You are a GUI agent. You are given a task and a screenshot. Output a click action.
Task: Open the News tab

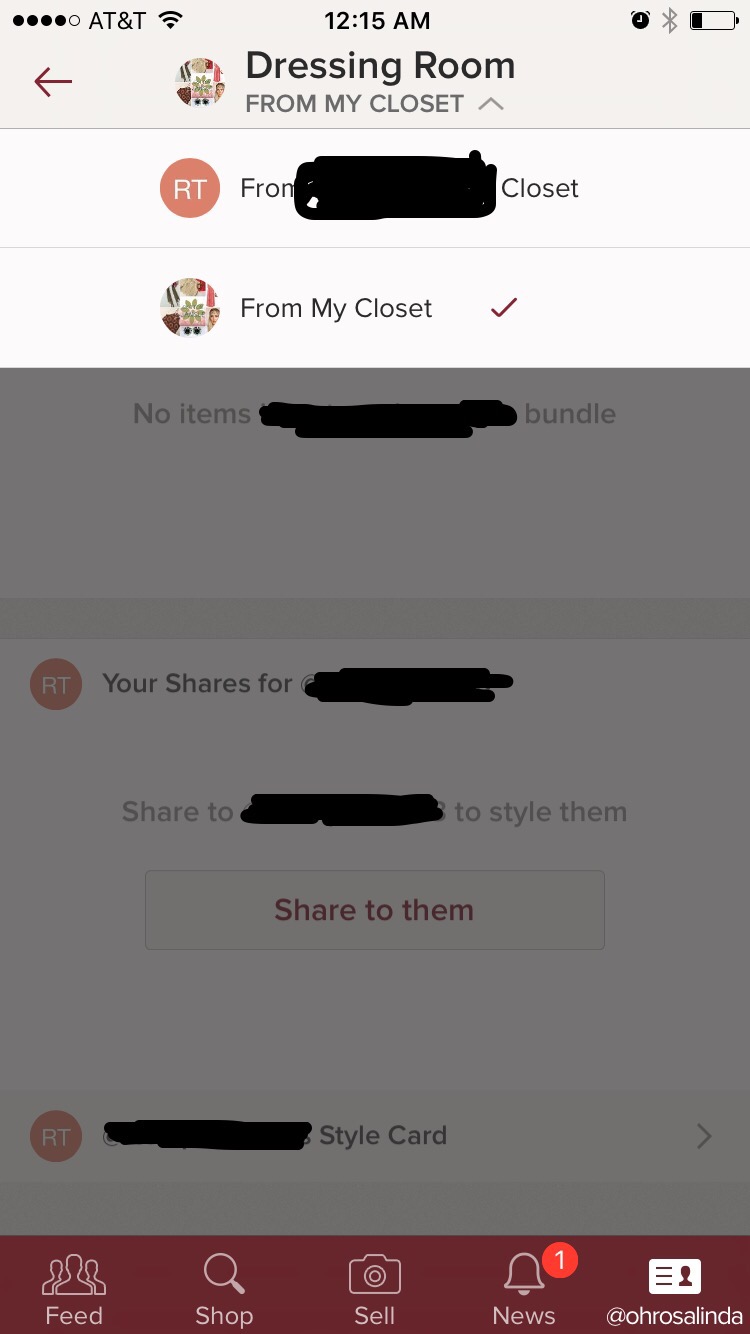(x=524, y=1288)
